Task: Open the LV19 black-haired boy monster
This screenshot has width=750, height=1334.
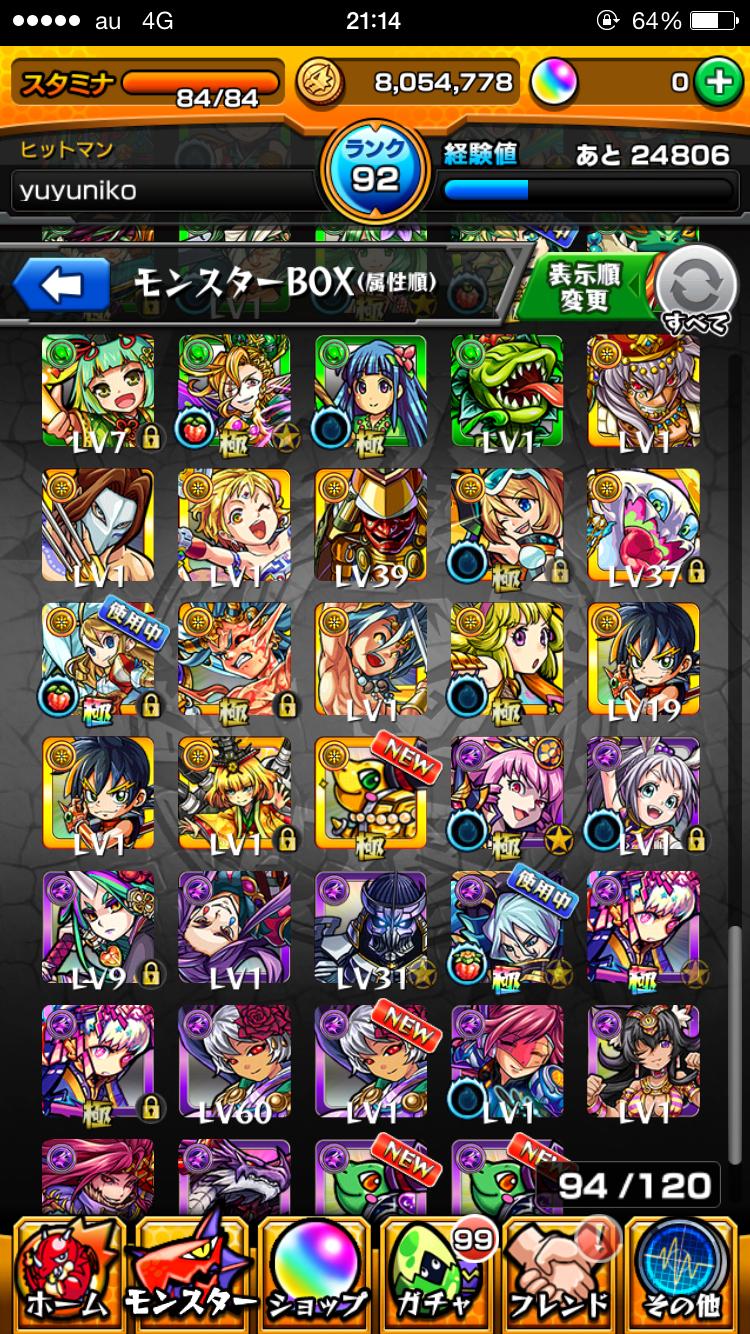Action: (643, 659)
